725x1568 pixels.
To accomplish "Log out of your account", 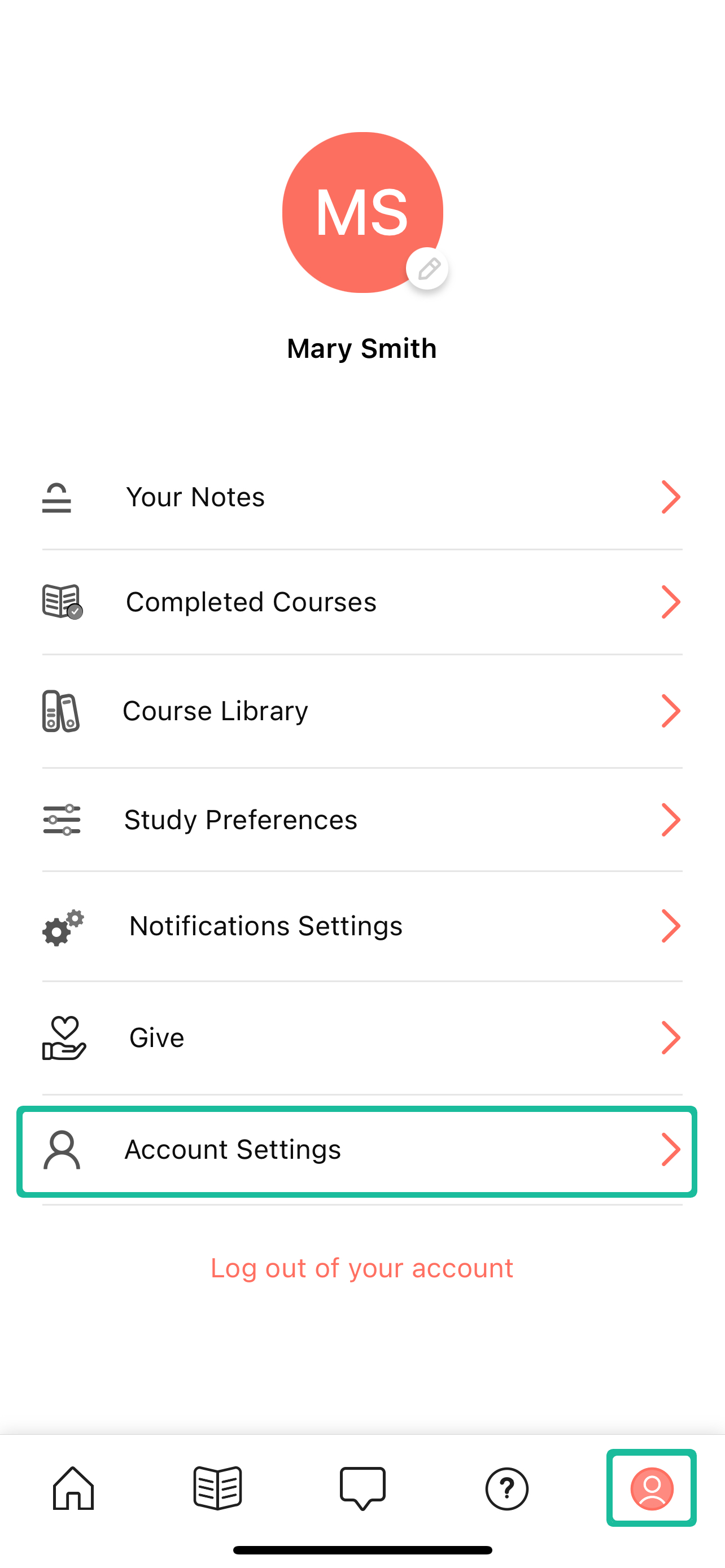I will [x=361, y=1268].
